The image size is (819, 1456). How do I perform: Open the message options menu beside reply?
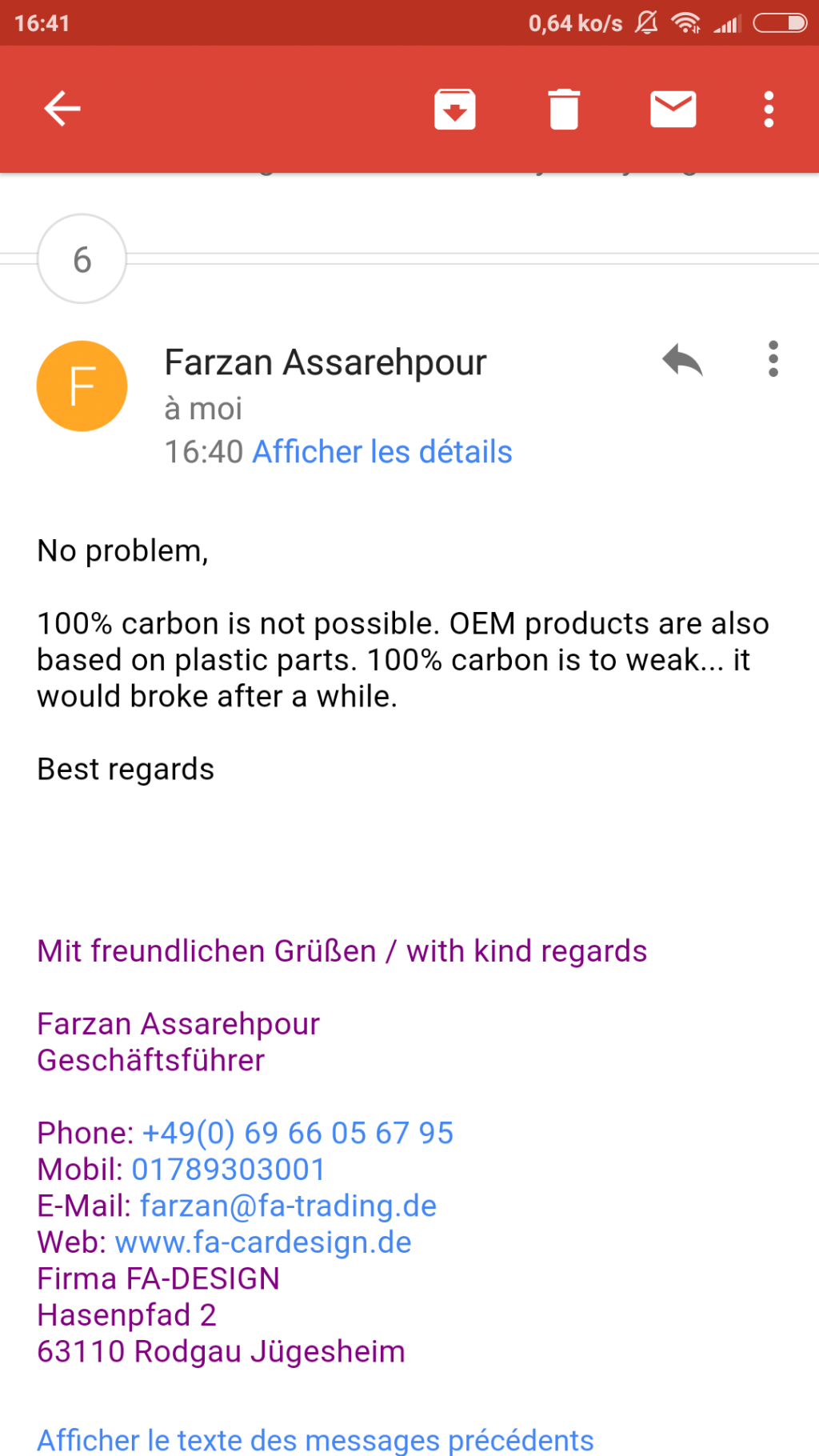coord(773,359)
